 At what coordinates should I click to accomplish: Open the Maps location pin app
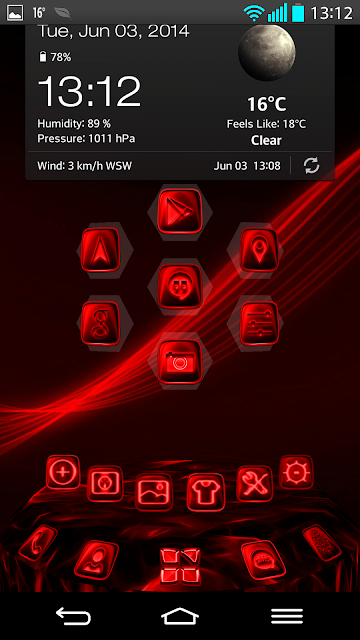tap(259, 250)
